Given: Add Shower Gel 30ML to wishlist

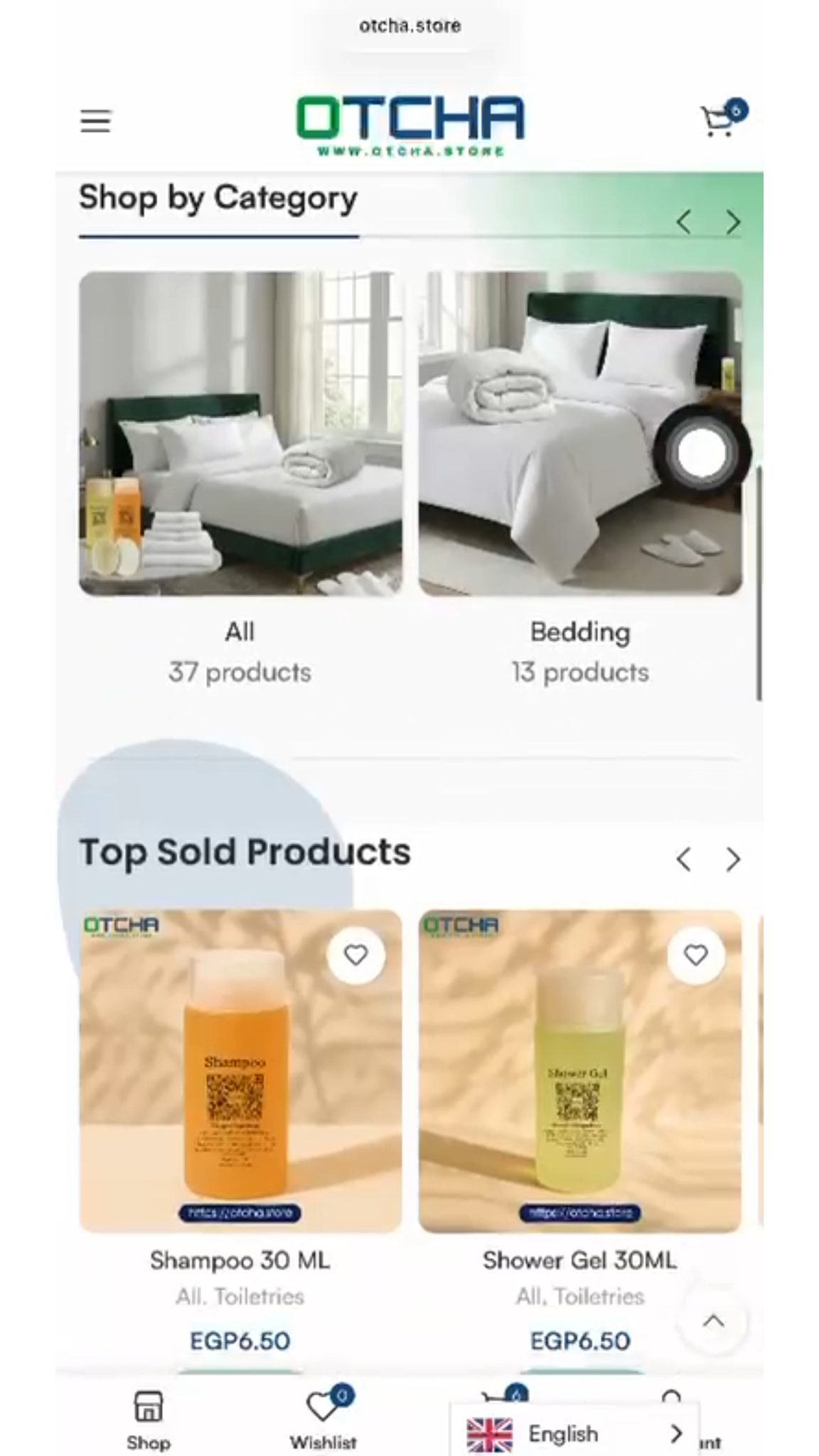Looking at the screenshot, I should (x=695, y=955).
